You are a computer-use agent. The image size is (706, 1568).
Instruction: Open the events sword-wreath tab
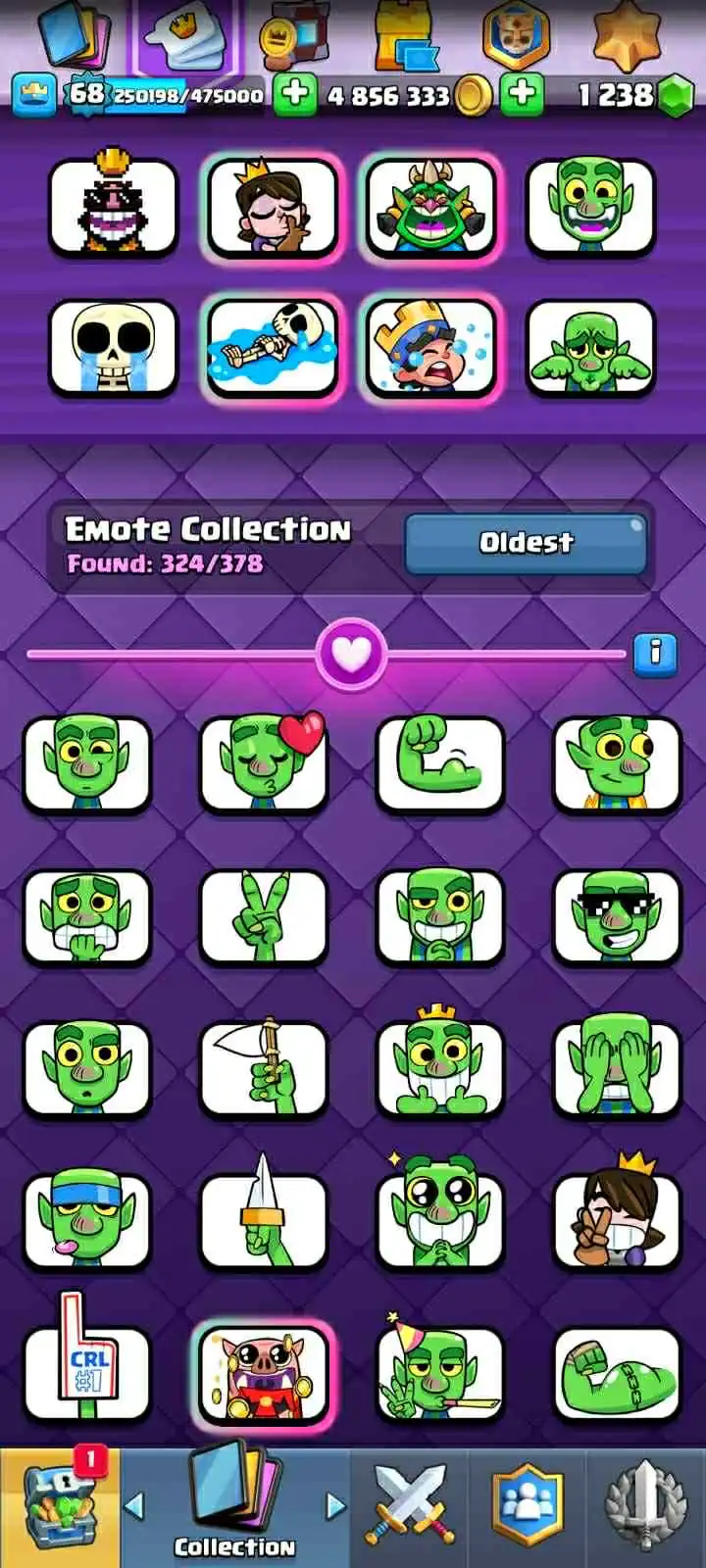click(x=643, y=1509)
